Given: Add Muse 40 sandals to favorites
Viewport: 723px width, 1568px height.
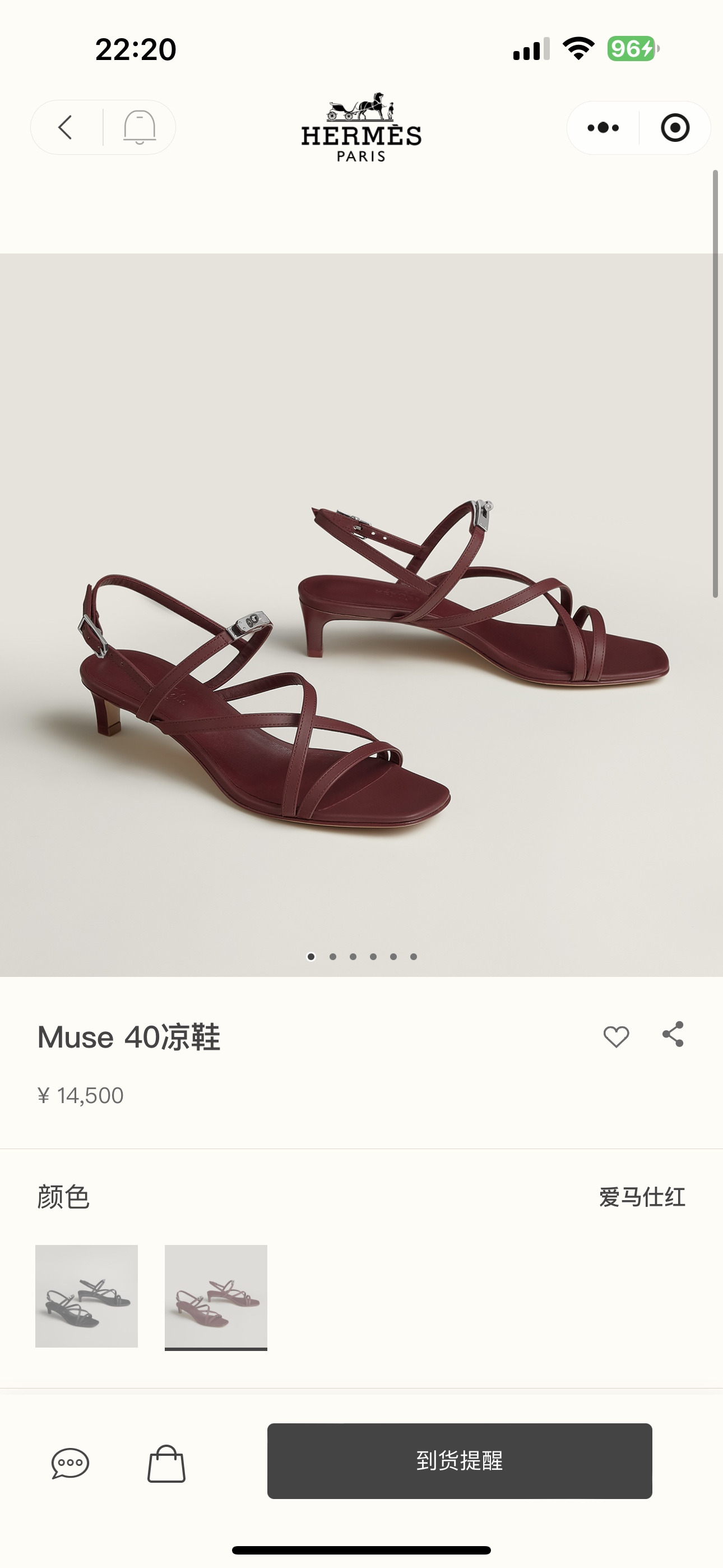Looking at the screenshot, I should 617,1036.
